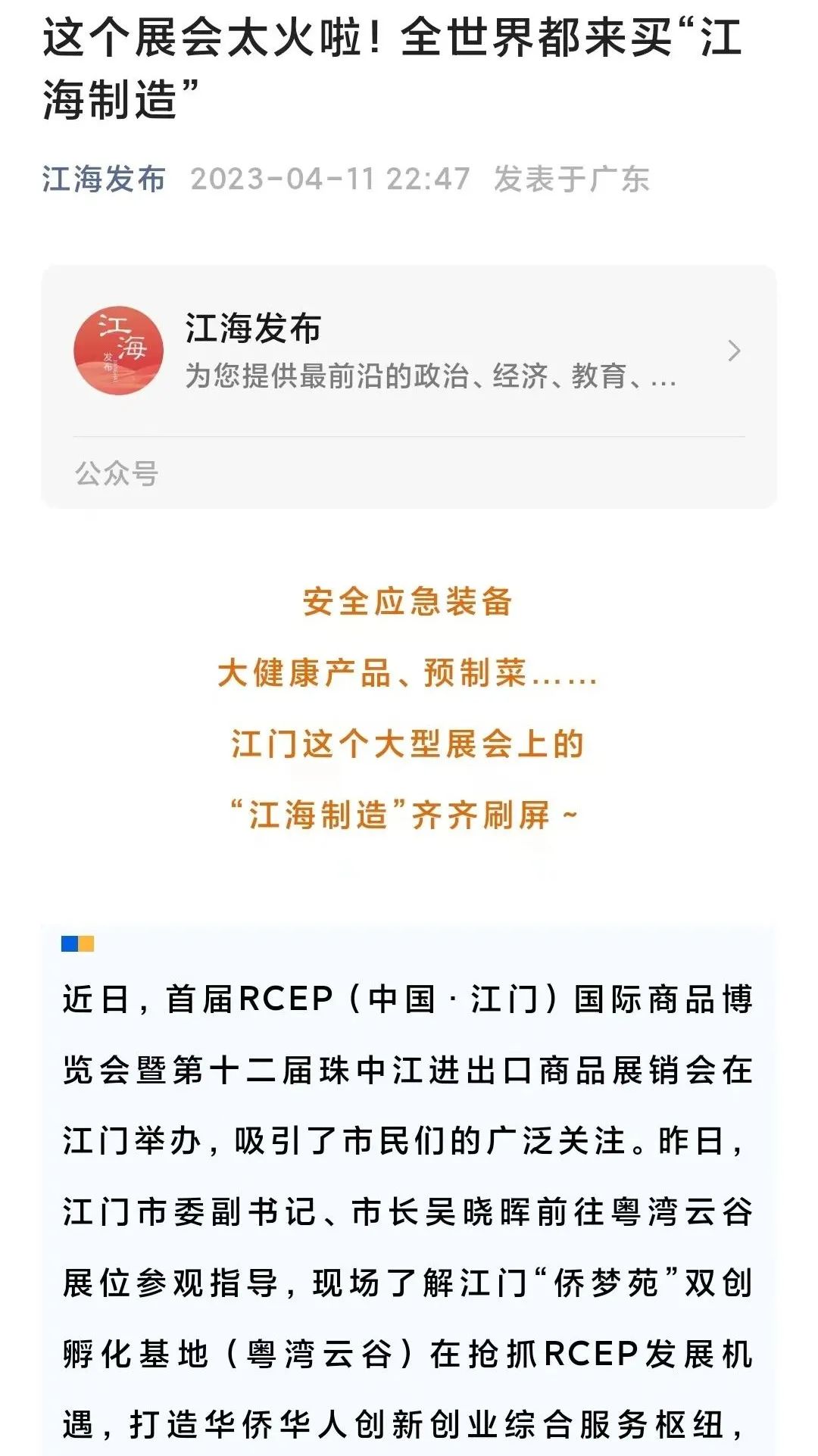818x1456 pixels.
Task: Open the 江海发布 official account card
Action: point(409,351)
